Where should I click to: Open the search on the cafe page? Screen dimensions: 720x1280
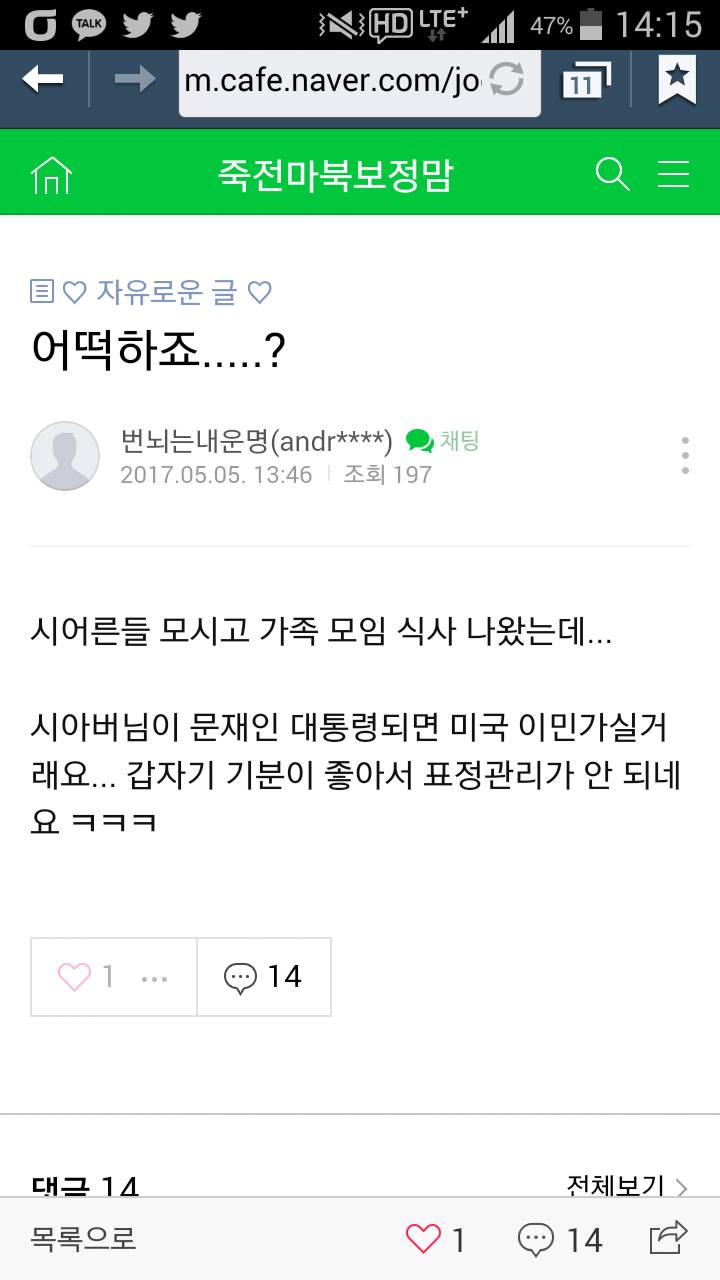(x=613, y=173)
